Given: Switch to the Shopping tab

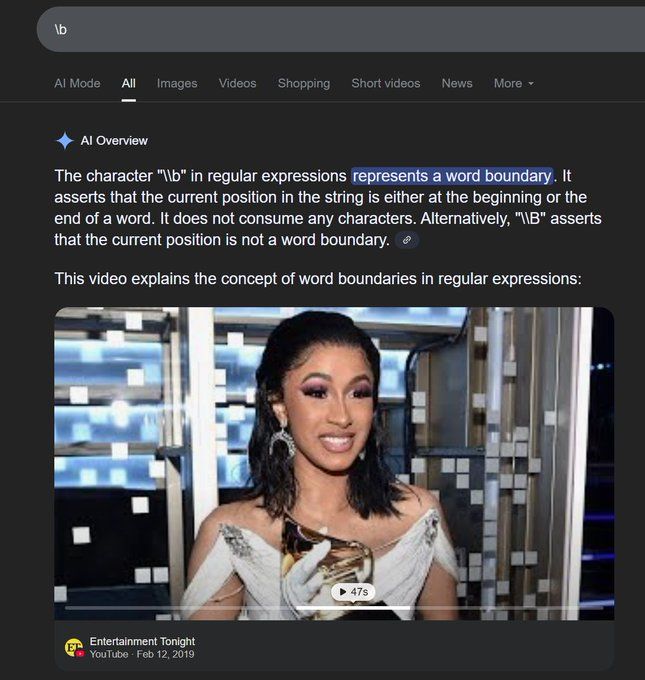Looking at the screenshot, I should click(304, 83).
